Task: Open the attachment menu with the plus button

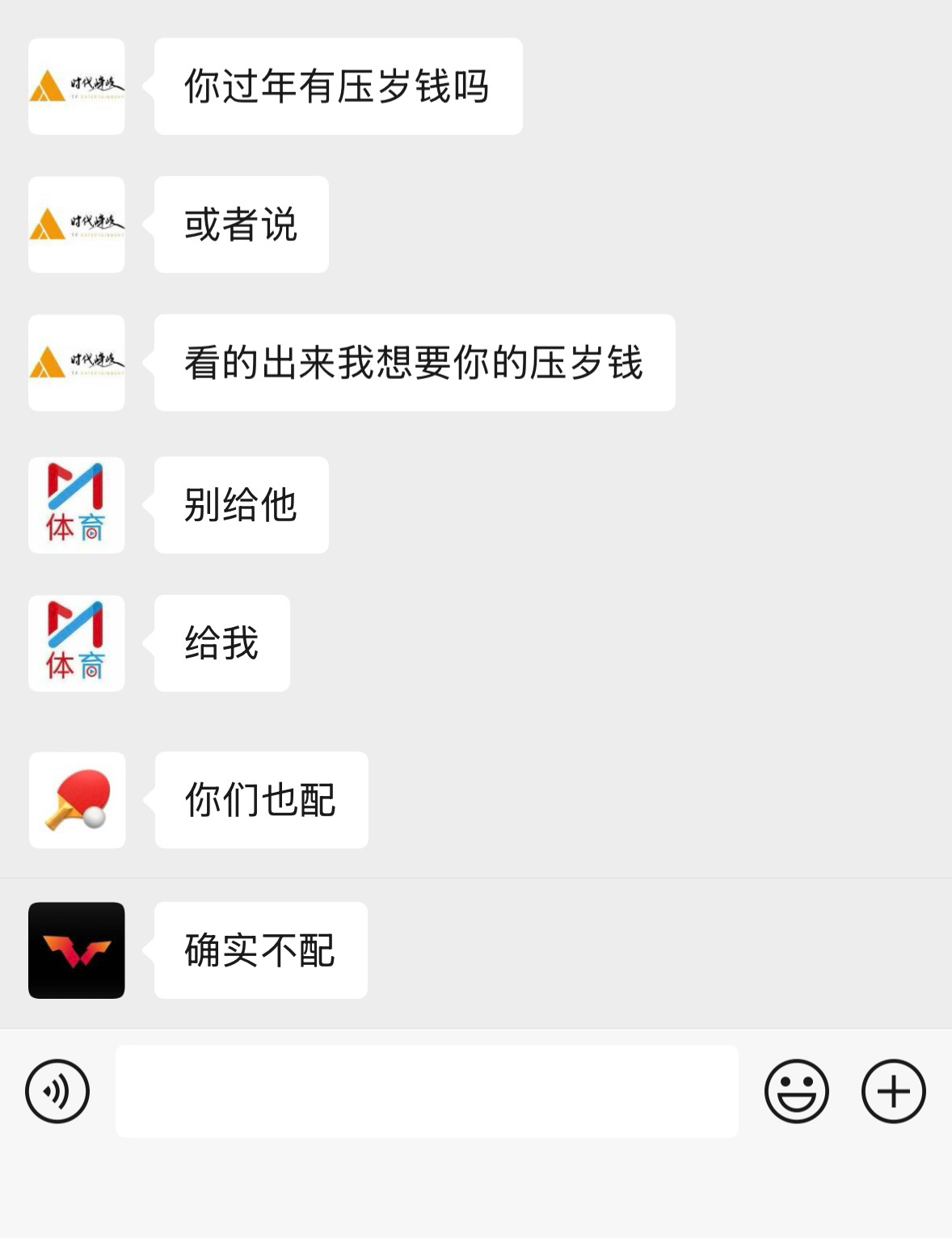Action: coord(892,1090)
